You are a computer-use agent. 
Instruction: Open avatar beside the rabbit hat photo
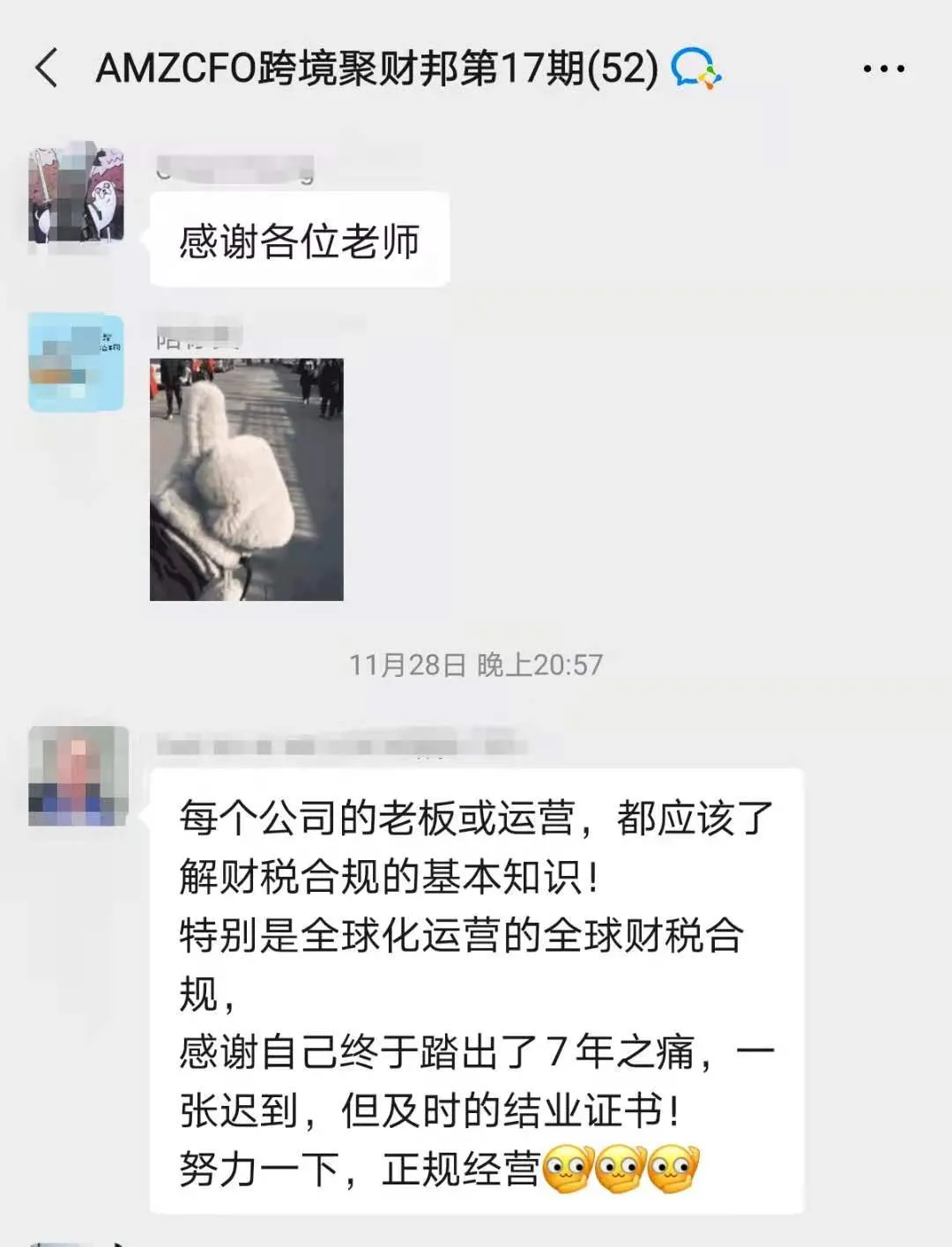(76, 361)
